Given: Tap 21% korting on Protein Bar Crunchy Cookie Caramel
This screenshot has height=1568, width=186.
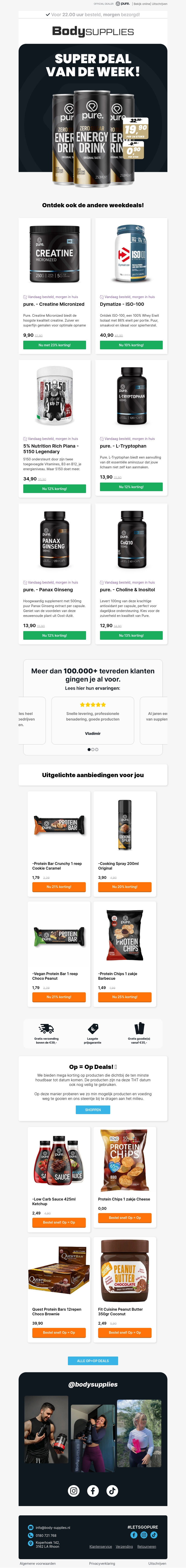Looking at the screenshot, I should tap(59, 887).
